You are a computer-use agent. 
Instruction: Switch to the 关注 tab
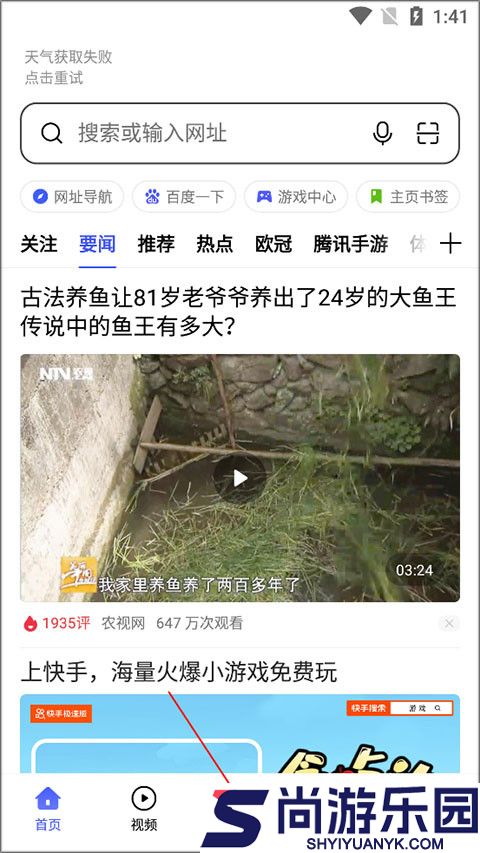39,244
